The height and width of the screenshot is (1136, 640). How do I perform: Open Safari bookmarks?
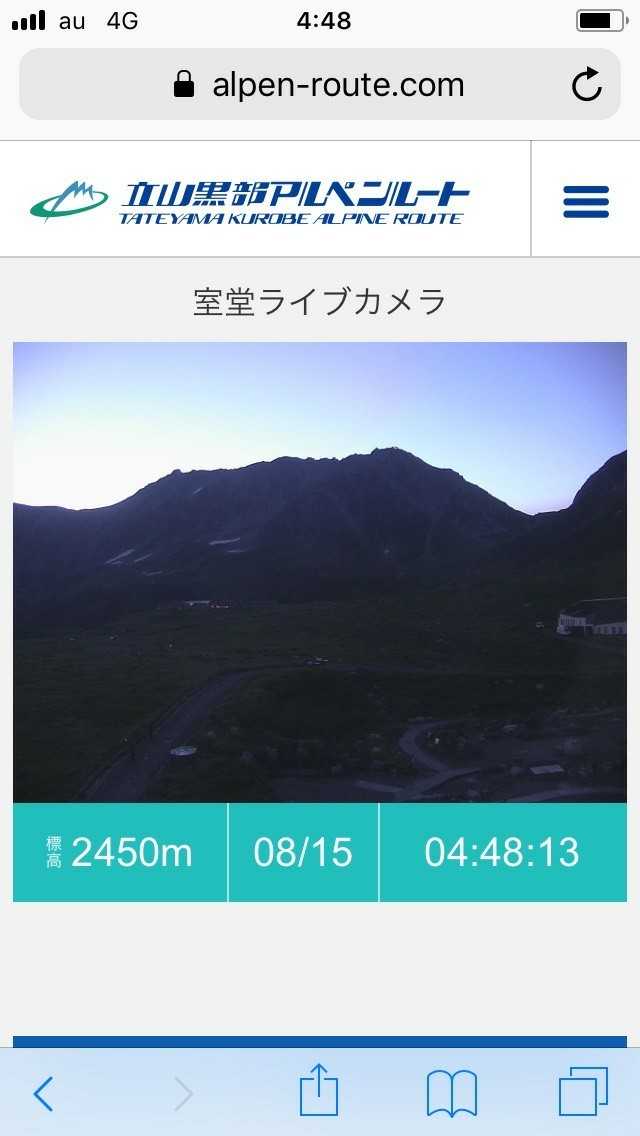[x=451, y=1093]
